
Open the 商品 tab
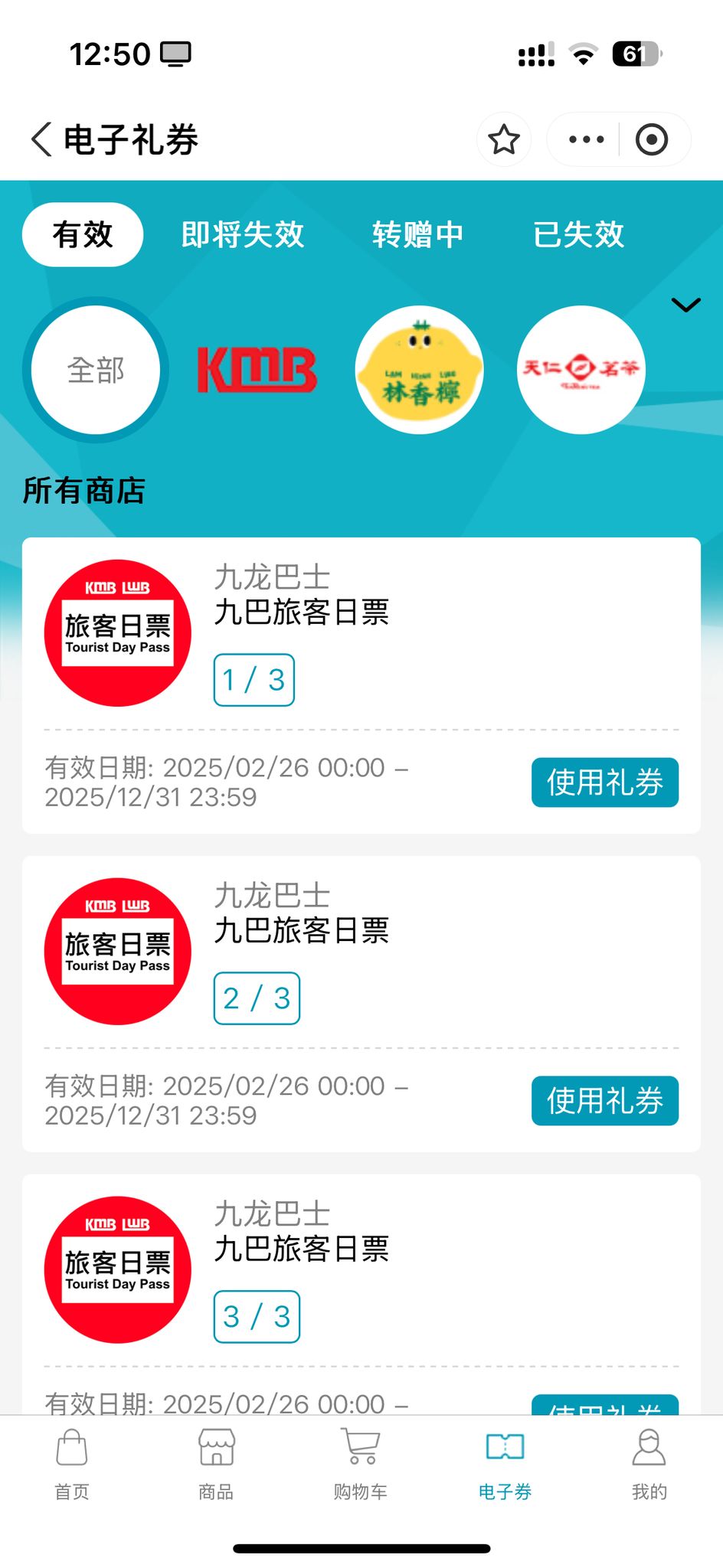pos(216,1464)
